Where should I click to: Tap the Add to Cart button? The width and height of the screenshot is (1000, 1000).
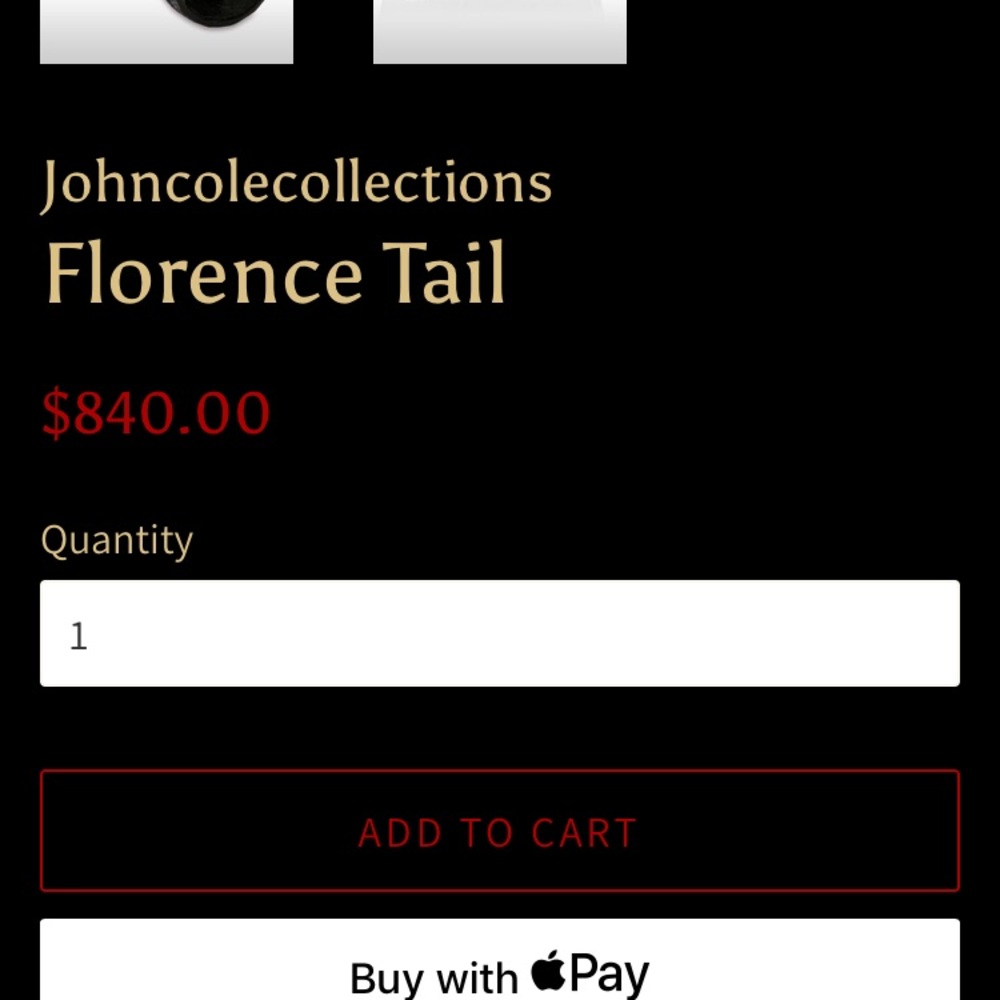pos(499,831)
